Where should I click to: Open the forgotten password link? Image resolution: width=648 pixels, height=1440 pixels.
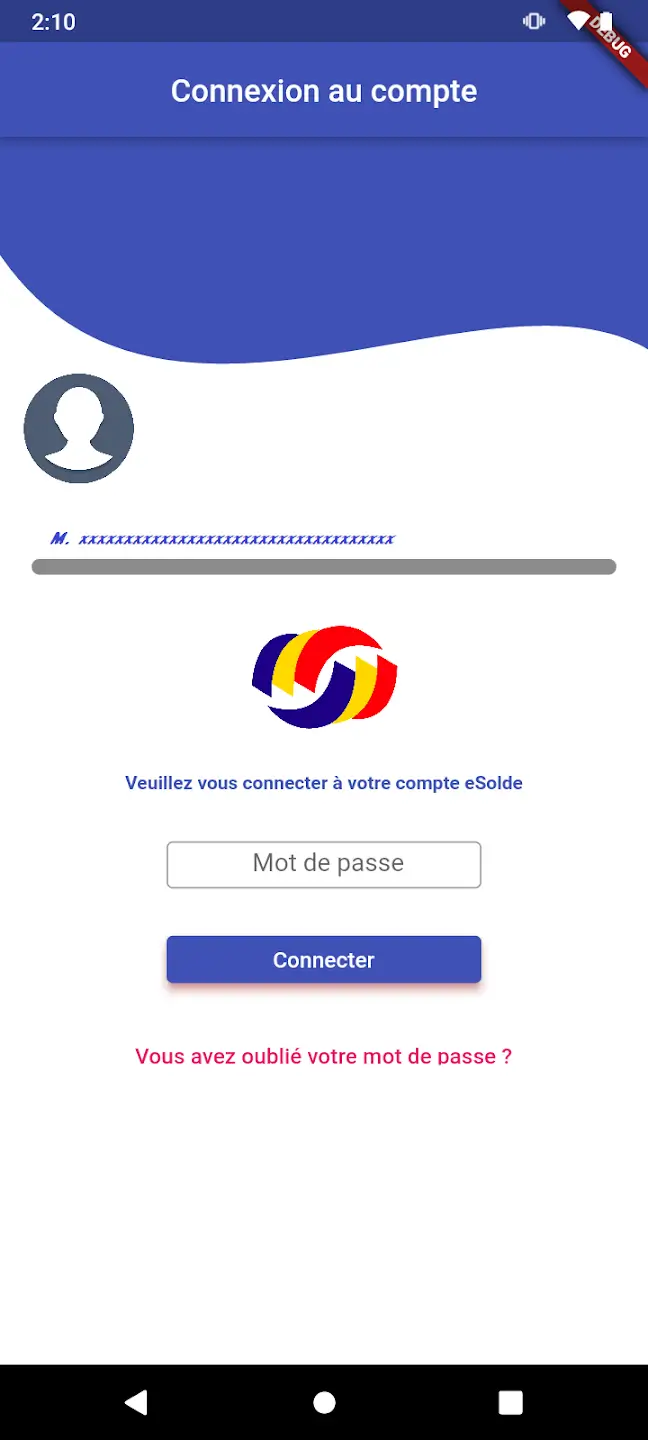coord(323,1056)
